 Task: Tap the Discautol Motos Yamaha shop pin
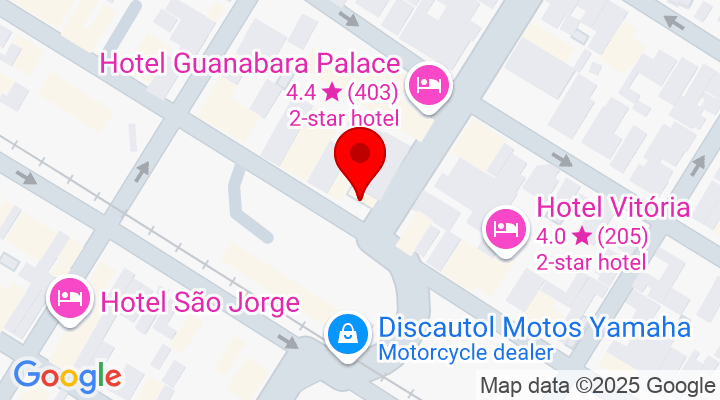tap(346, 332)
